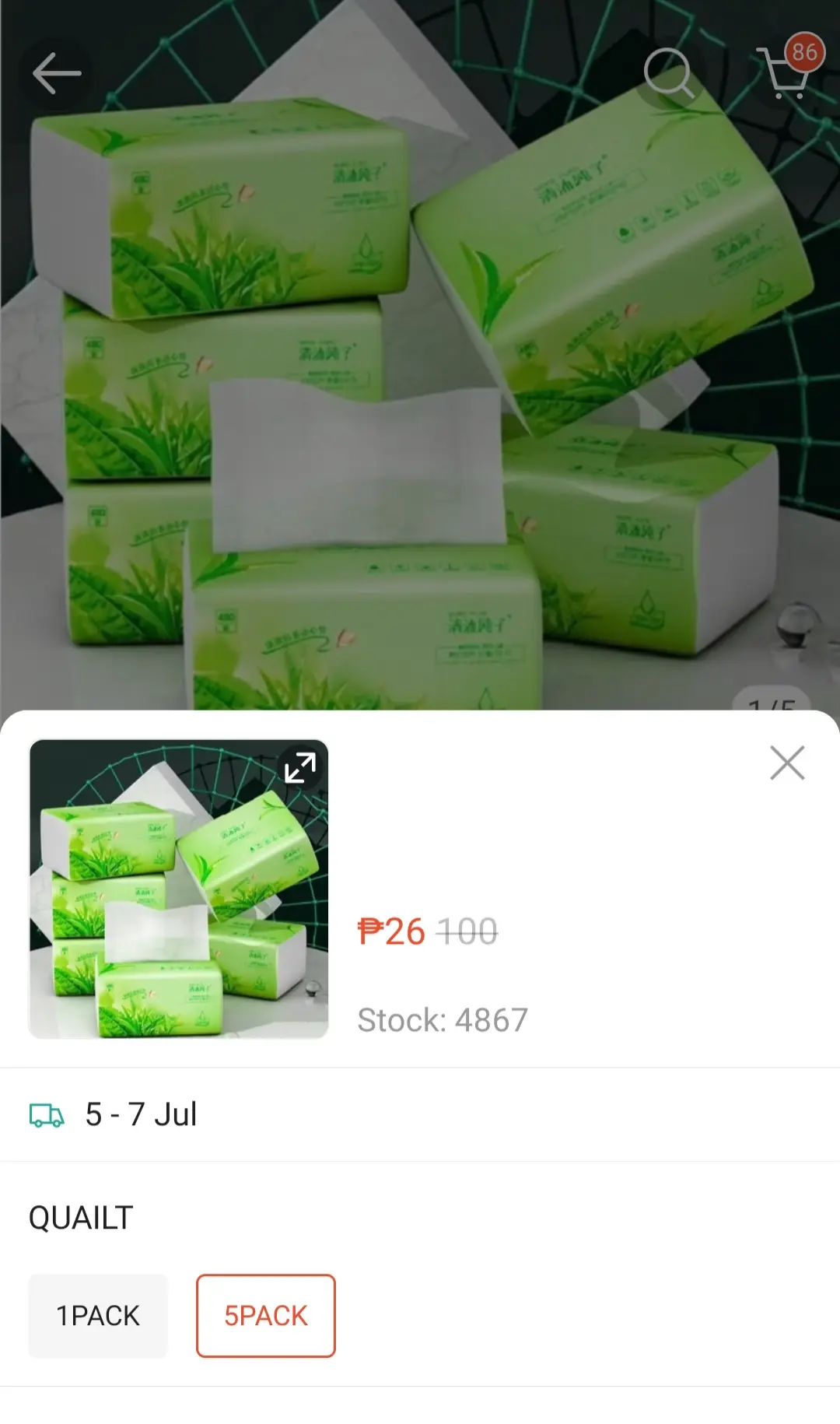Go back using the top arrow
Screen dimensions: 840x1424
[57, 74]
